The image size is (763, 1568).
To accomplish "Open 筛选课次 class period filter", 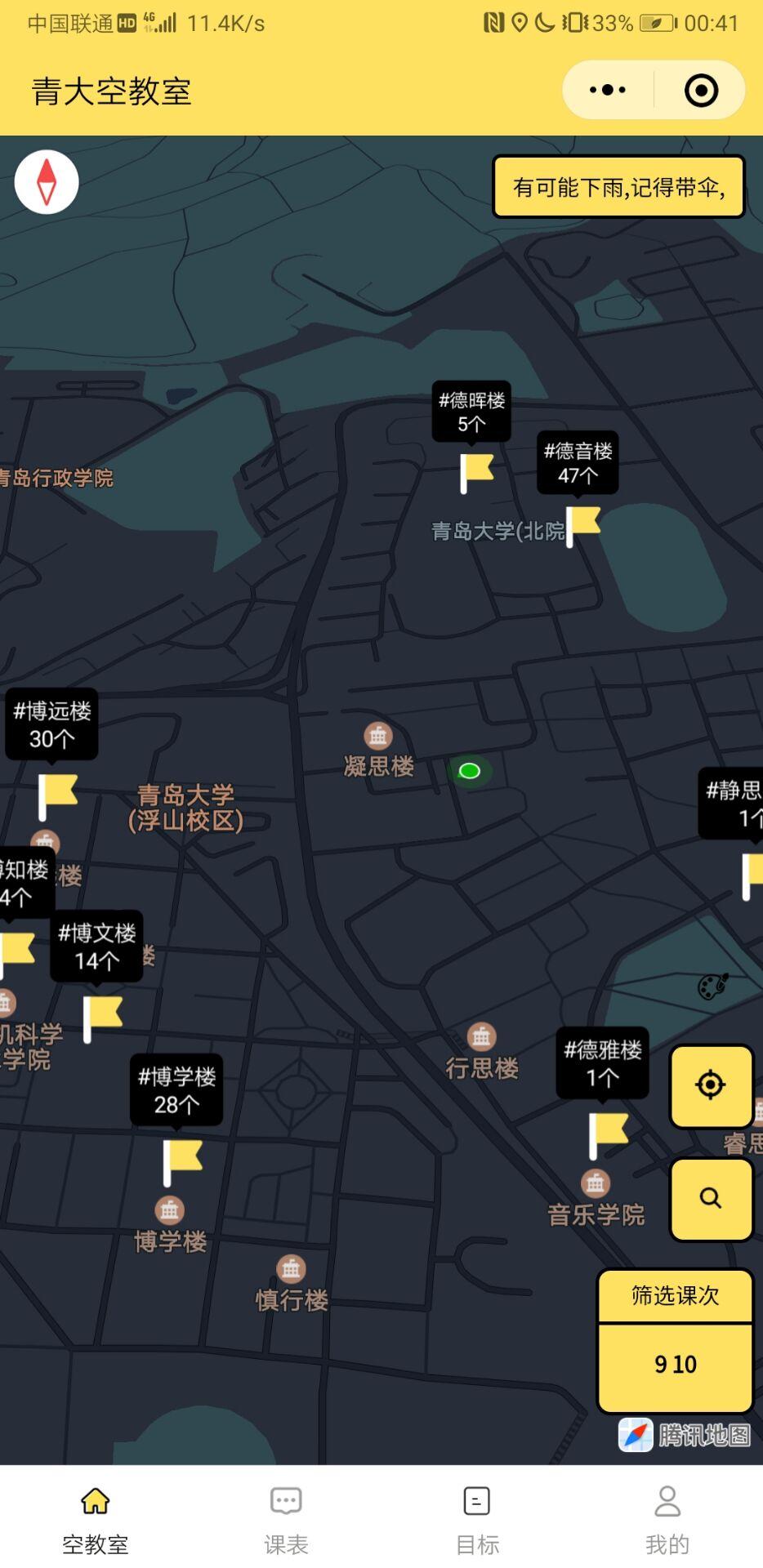I will pos(675,1295).
